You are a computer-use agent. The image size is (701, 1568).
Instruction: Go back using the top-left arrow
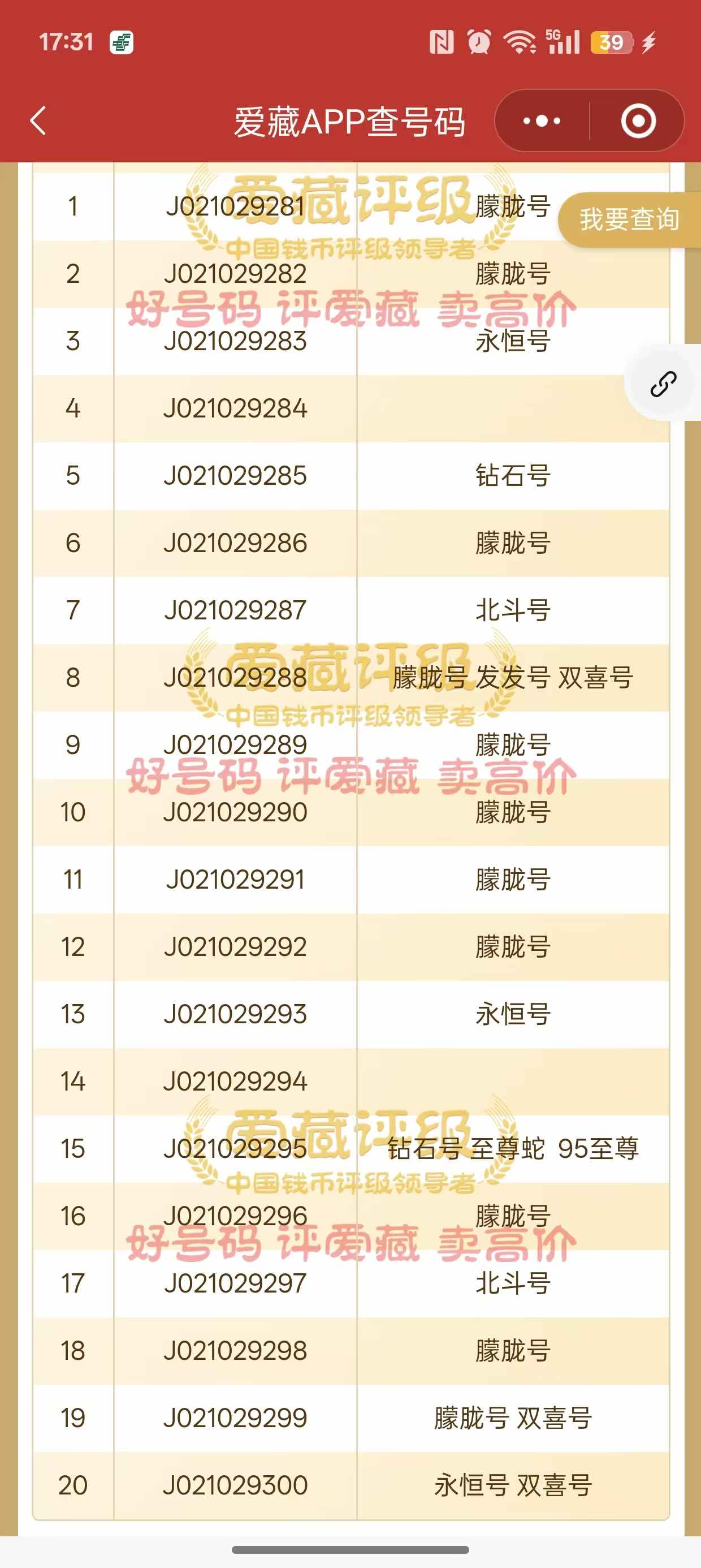coord(38,120)
